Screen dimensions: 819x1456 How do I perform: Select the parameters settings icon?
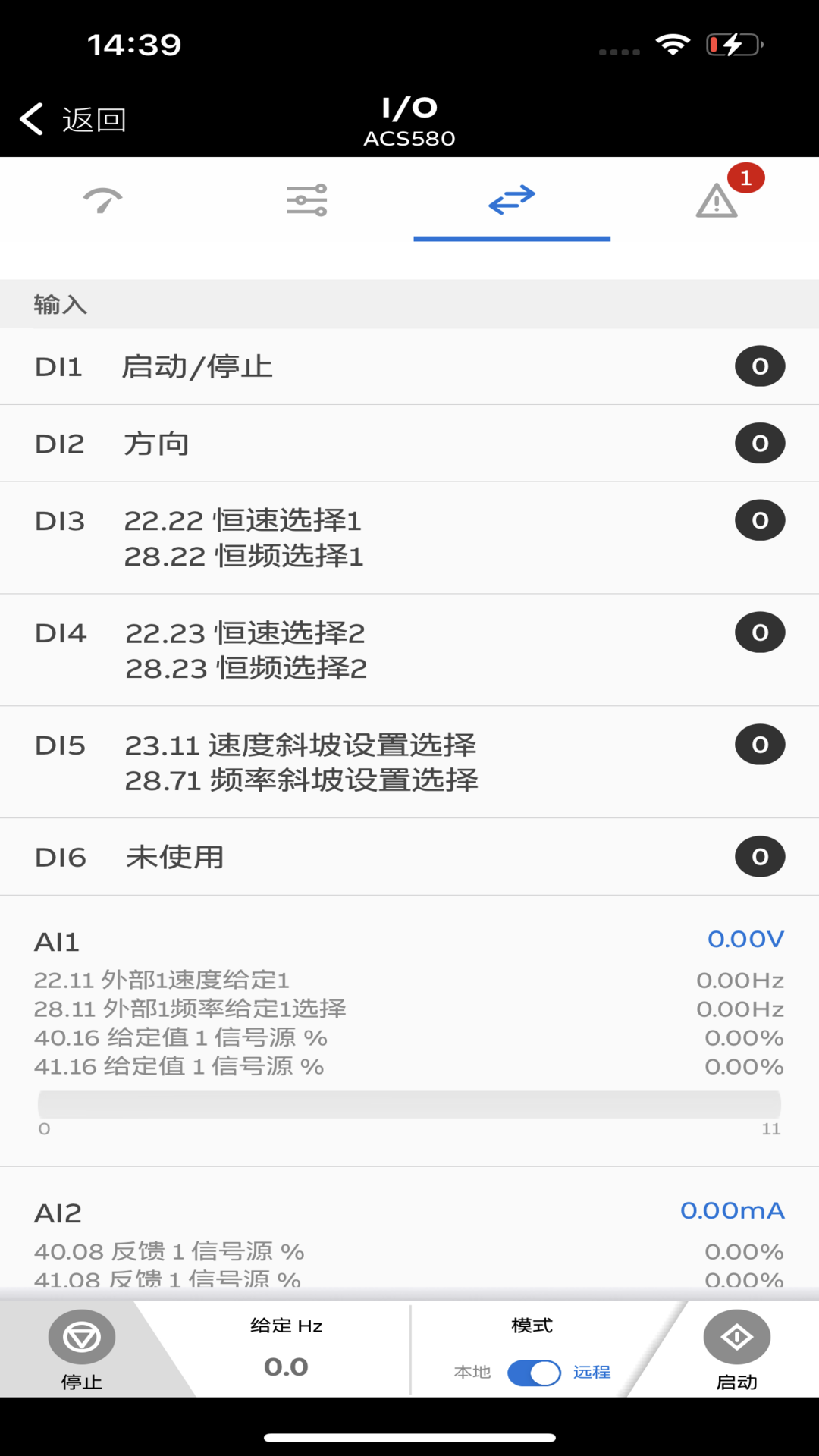307,199
